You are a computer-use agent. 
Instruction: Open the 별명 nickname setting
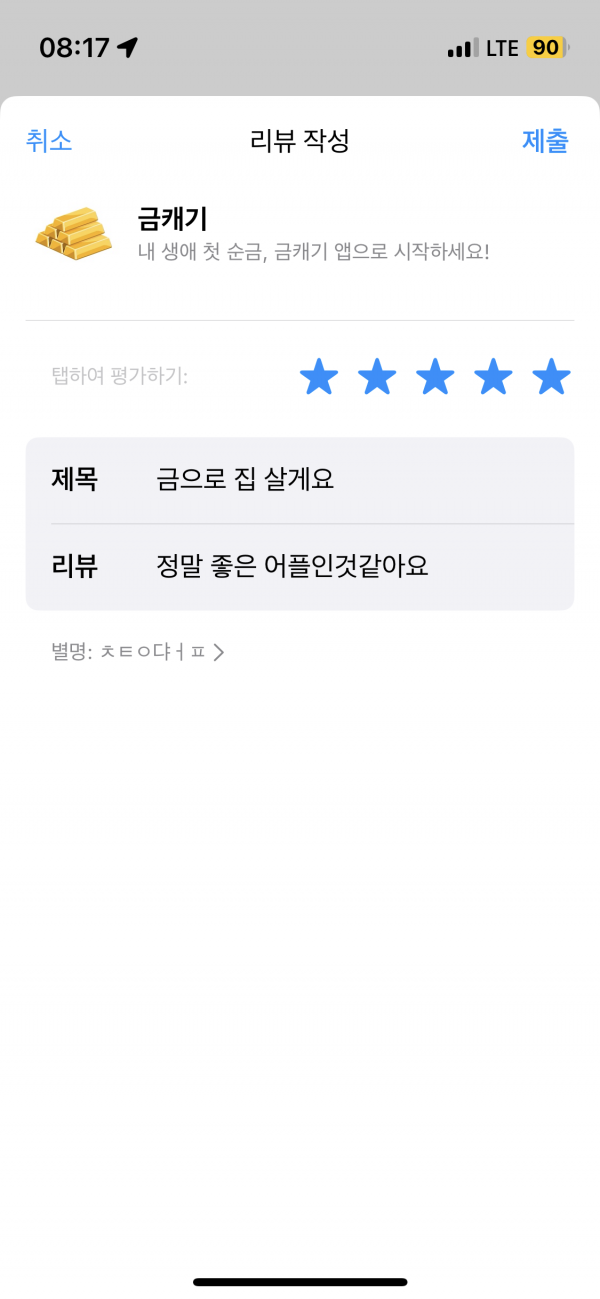(138, 653)
